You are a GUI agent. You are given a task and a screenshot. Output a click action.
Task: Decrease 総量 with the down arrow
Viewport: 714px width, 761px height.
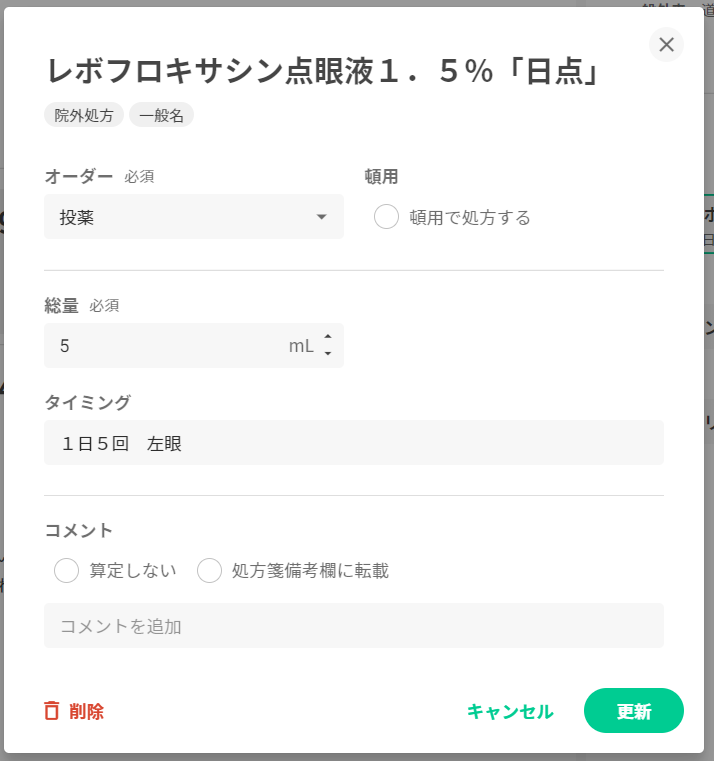(328, 354)
